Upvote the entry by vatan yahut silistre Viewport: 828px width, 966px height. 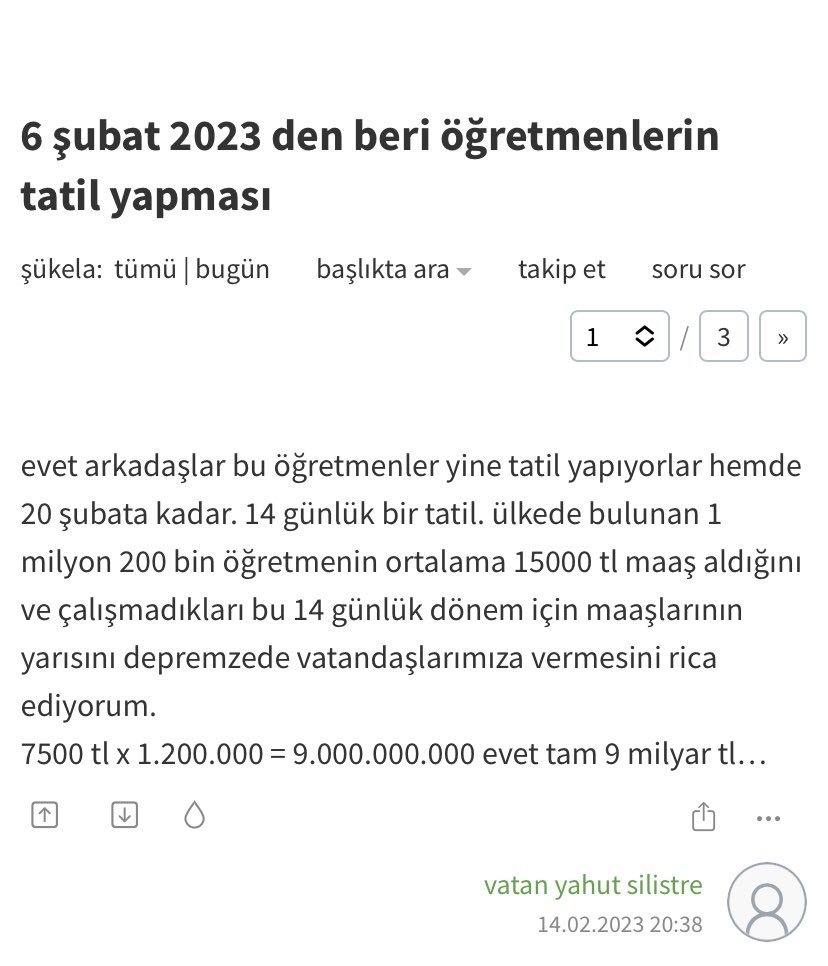click(44, 815)
